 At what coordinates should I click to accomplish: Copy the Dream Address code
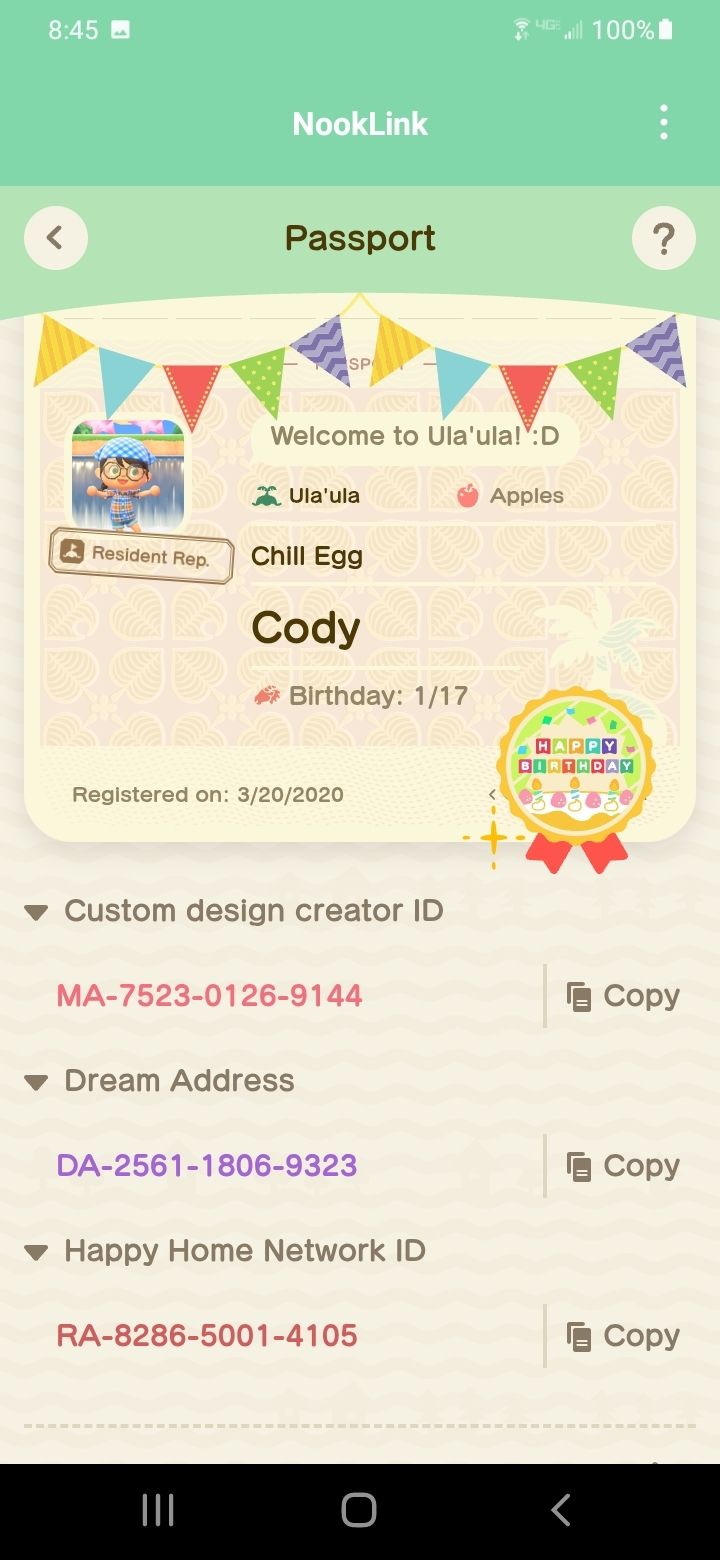(622, 1166)
